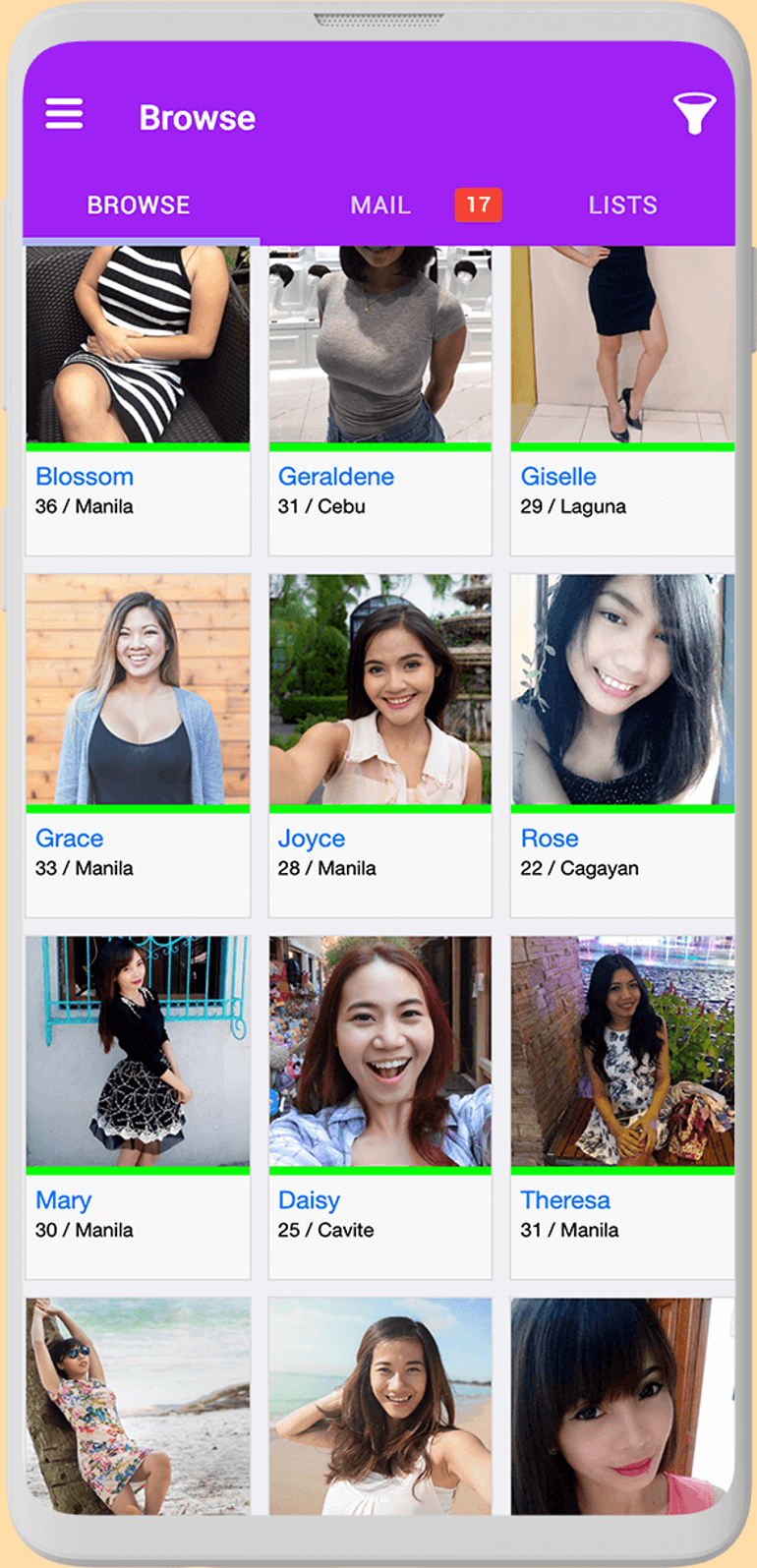757x1568 pixels.
Task: Open the hamburger drawer menu
Action: pos(64,114)
